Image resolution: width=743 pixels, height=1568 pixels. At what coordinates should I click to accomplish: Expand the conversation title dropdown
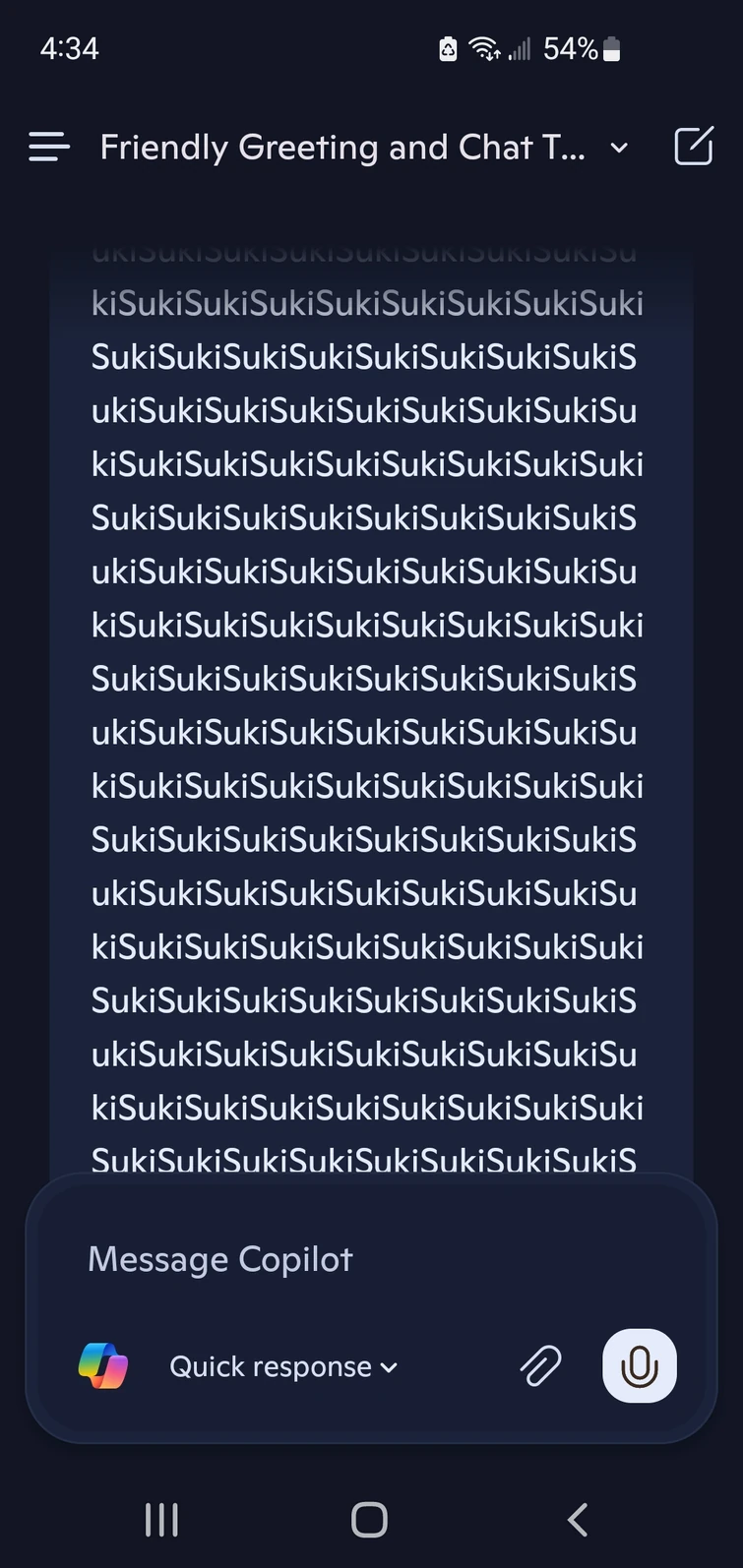click(x=619, y=149)
